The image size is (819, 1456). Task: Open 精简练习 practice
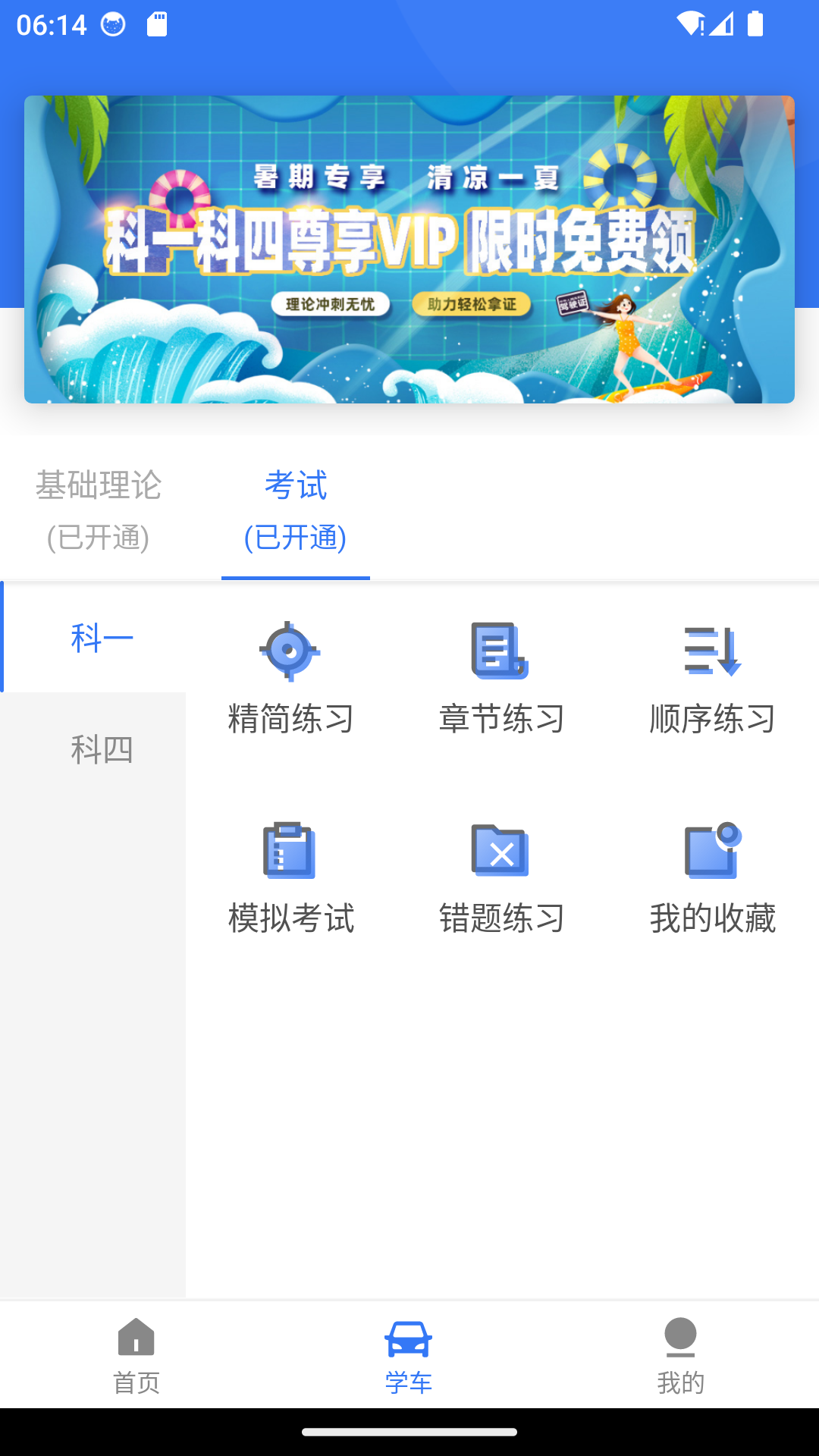[x=290, y=679]
